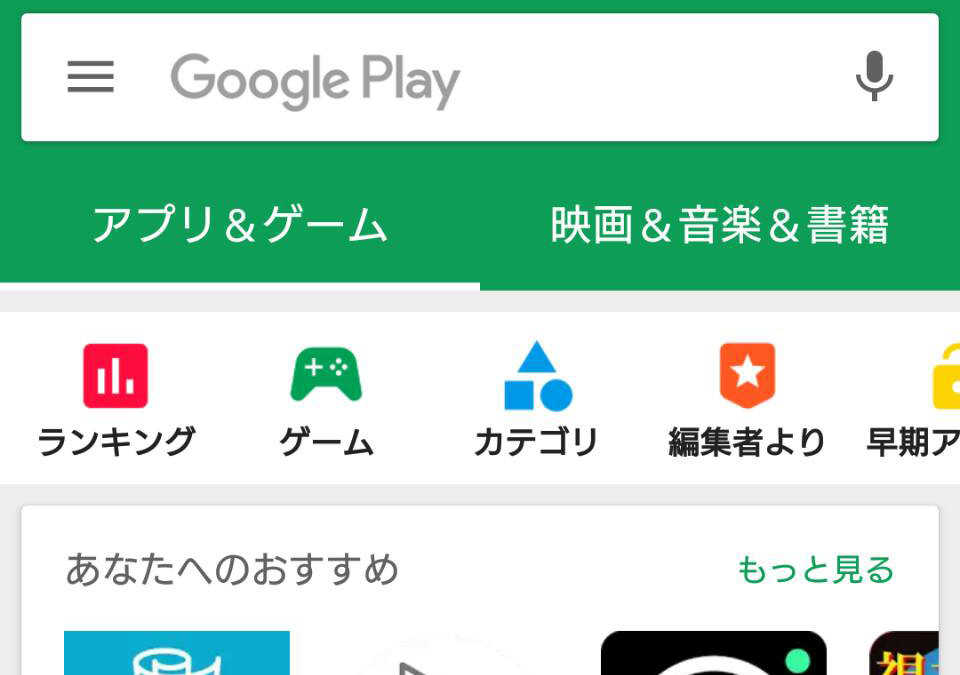Open the blue recommended app tile

point(177,652)
